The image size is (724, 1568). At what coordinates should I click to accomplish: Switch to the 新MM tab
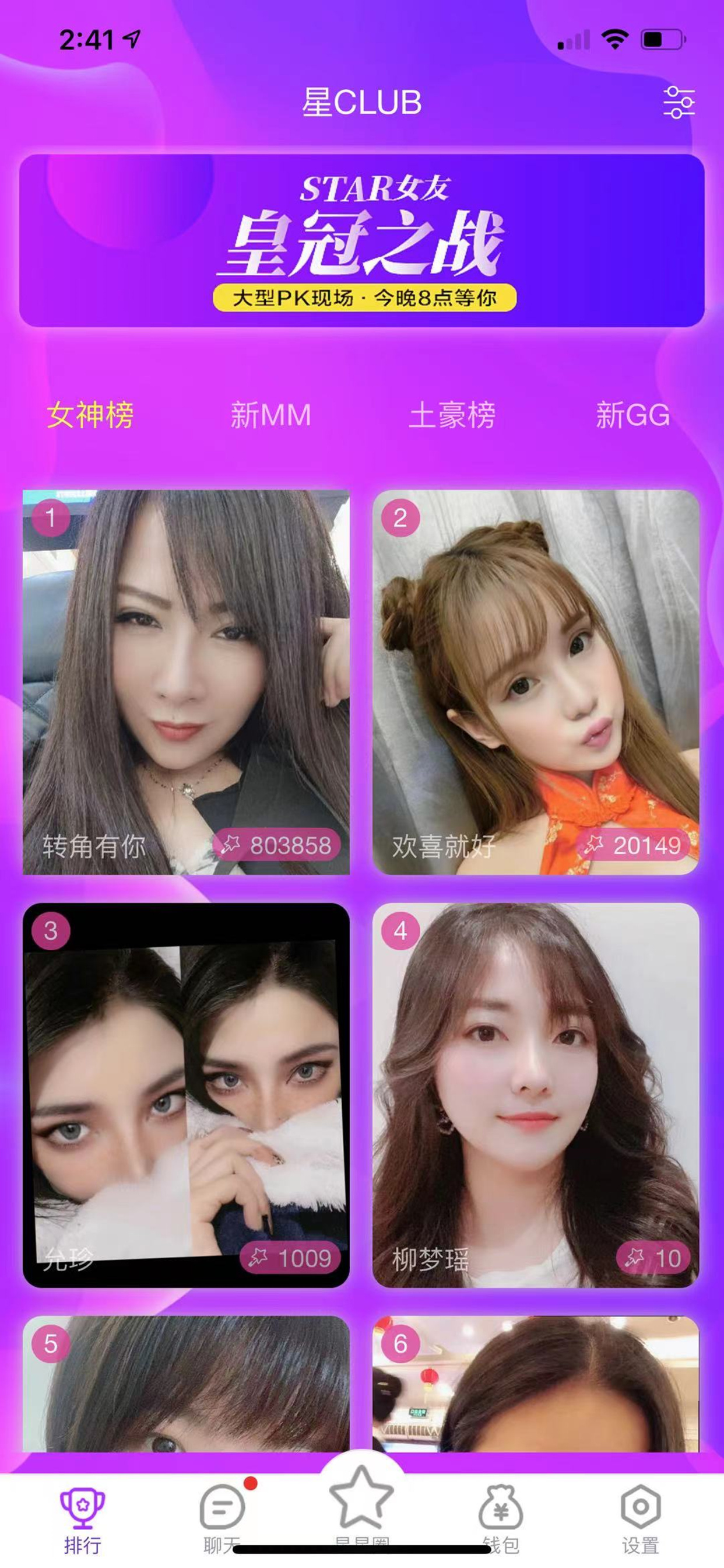(270, 415)
